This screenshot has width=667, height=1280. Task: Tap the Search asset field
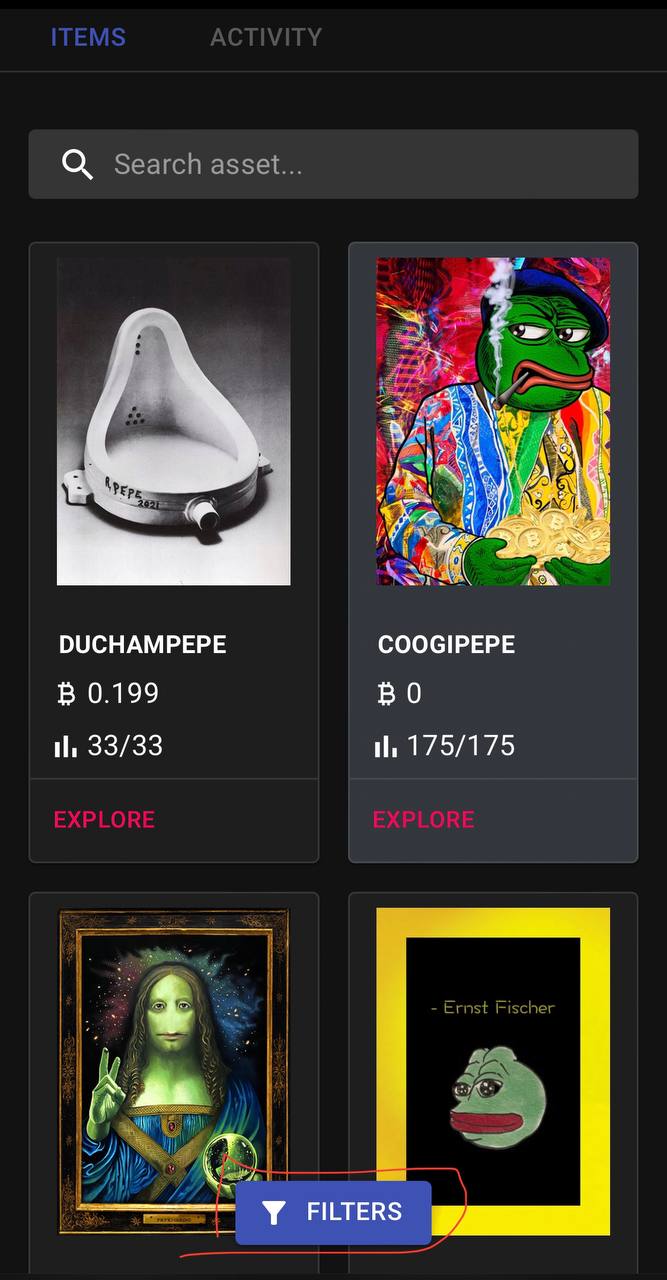333,164
